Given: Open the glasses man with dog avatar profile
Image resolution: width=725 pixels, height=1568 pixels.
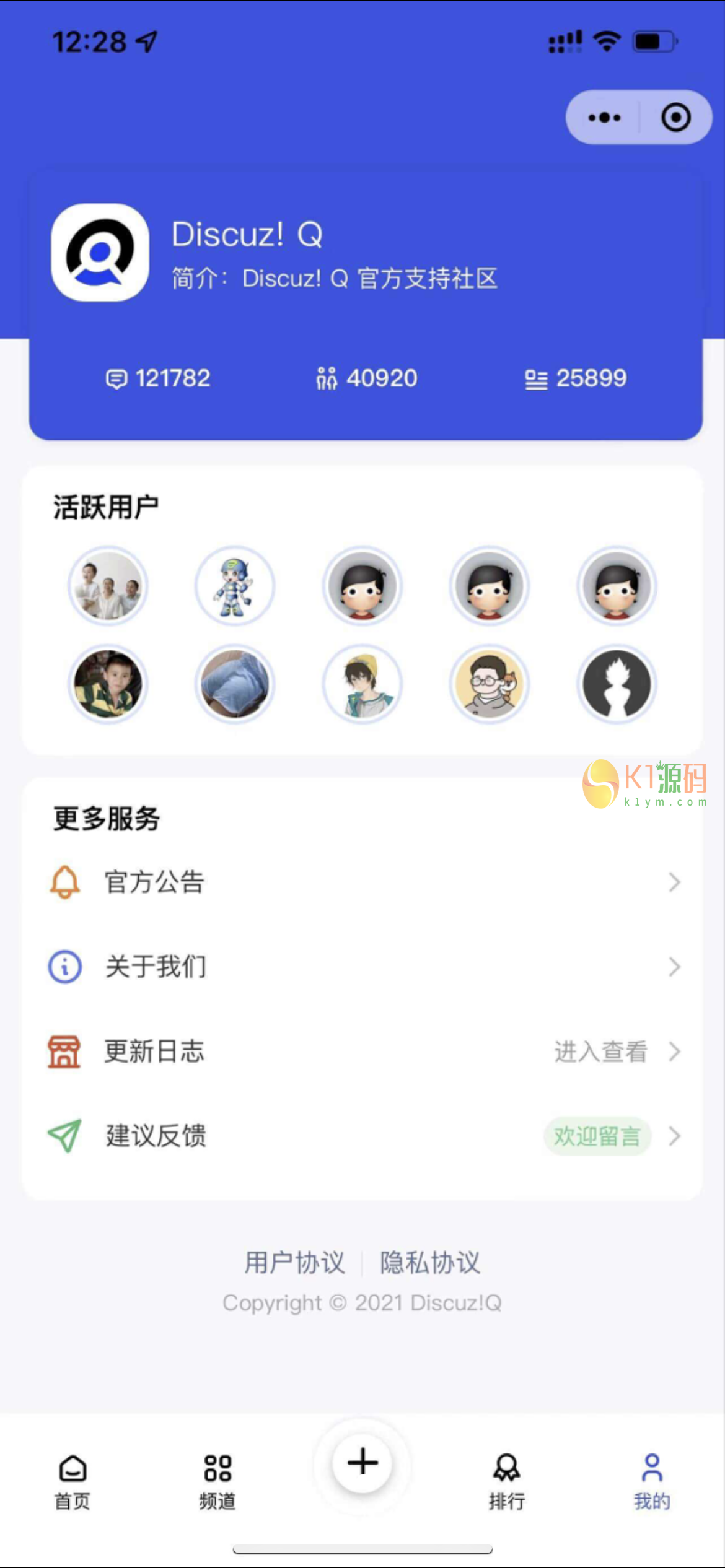Looking at the screenshot, I should [490, 684].
